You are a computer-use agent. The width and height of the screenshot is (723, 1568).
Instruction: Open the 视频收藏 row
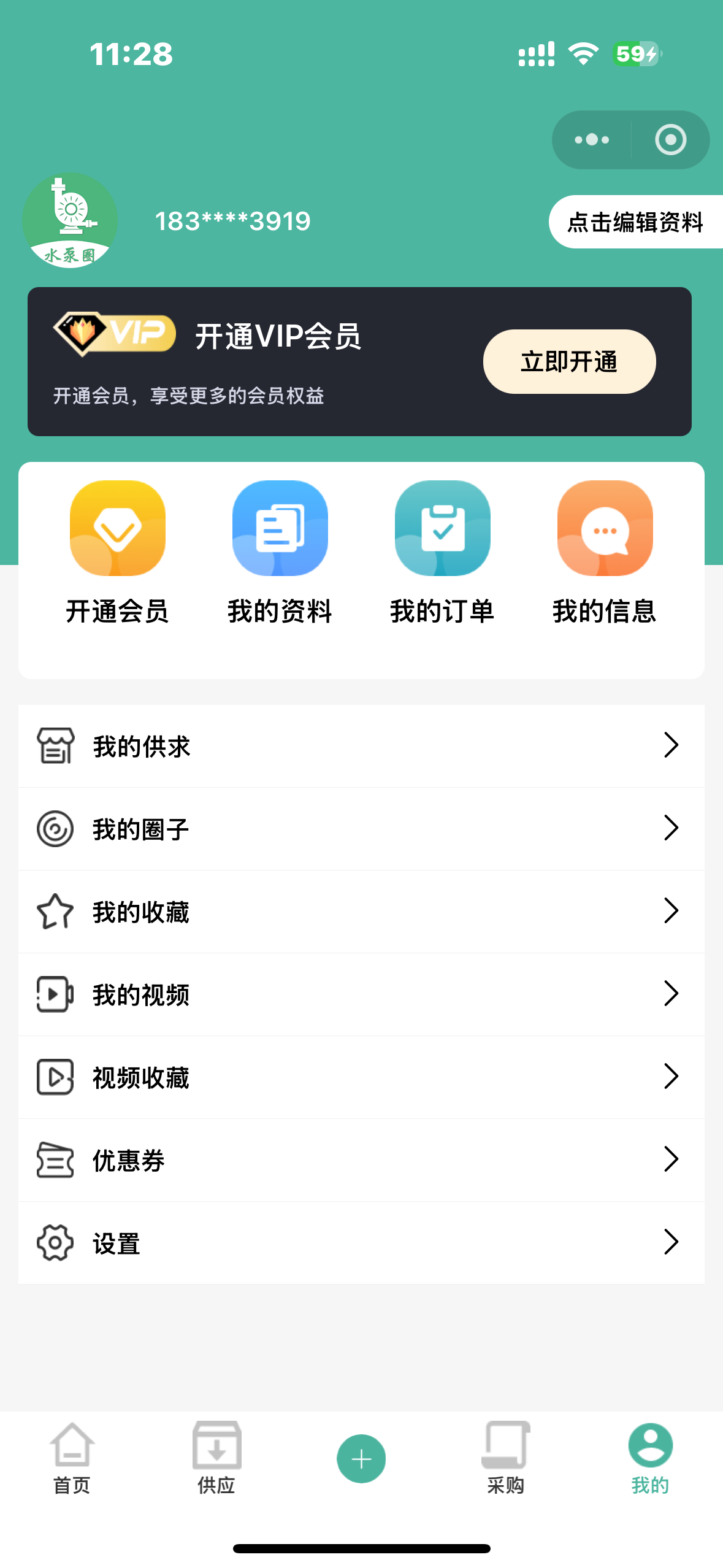click(x=361, y=1077)
